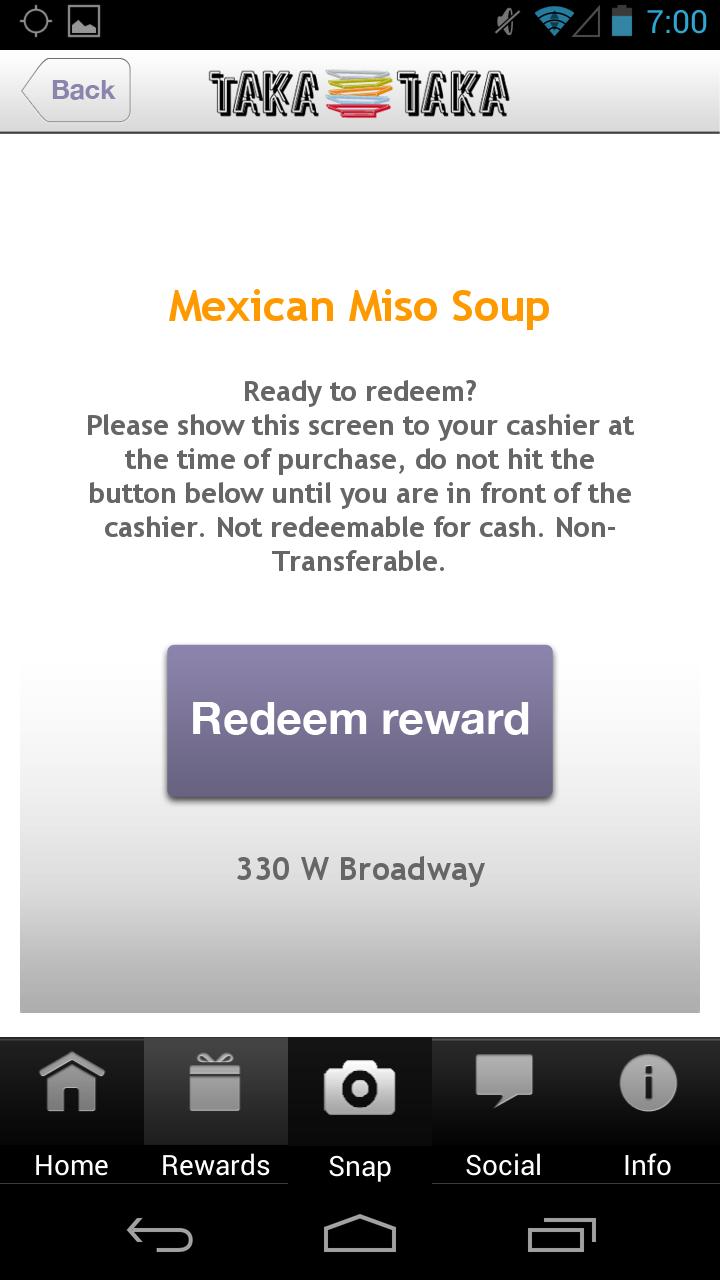
Task: Go back using the Back button
Action: tap(76, 90)
